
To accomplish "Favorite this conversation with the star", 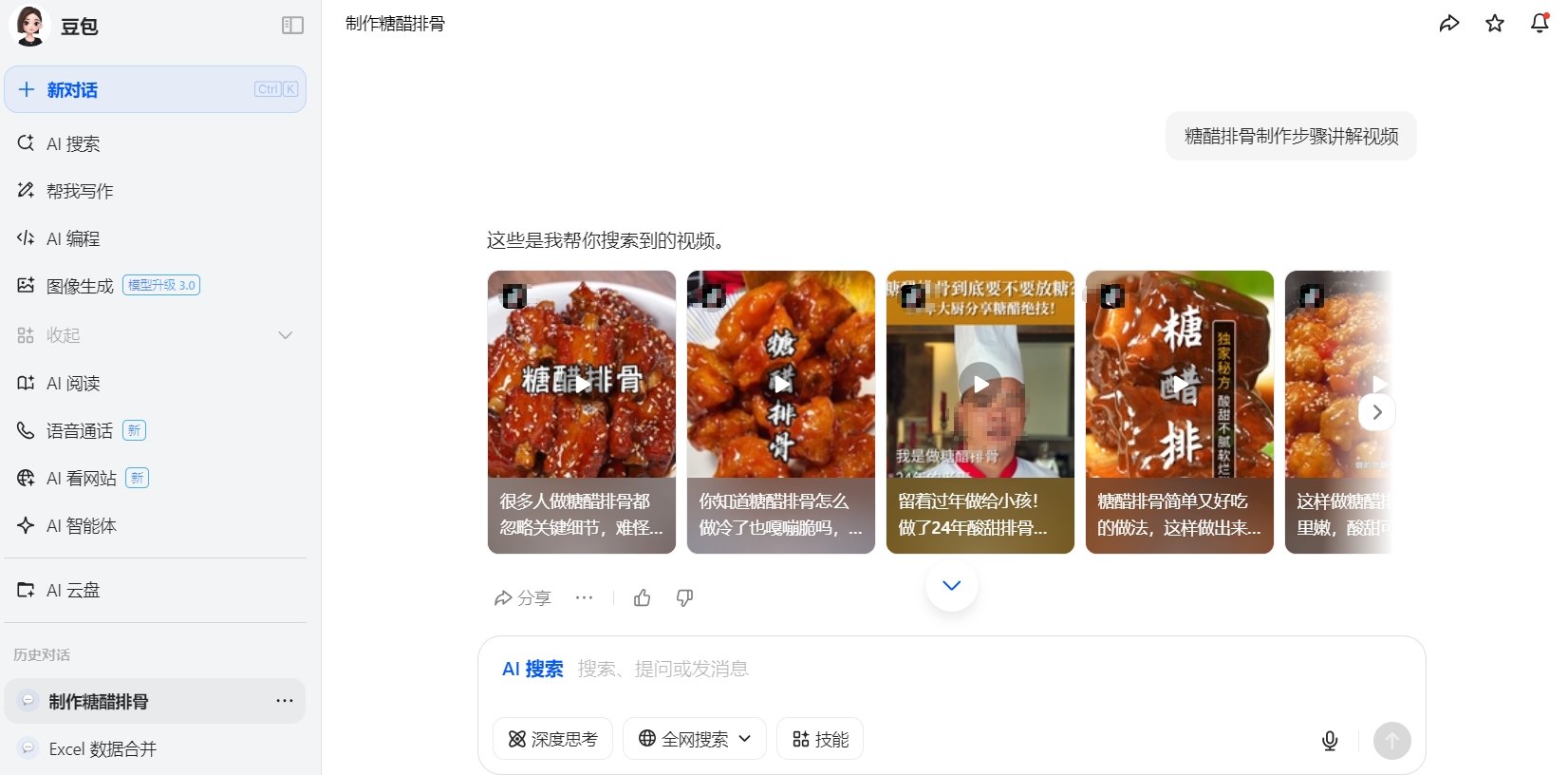I will tap(1495, 24).
